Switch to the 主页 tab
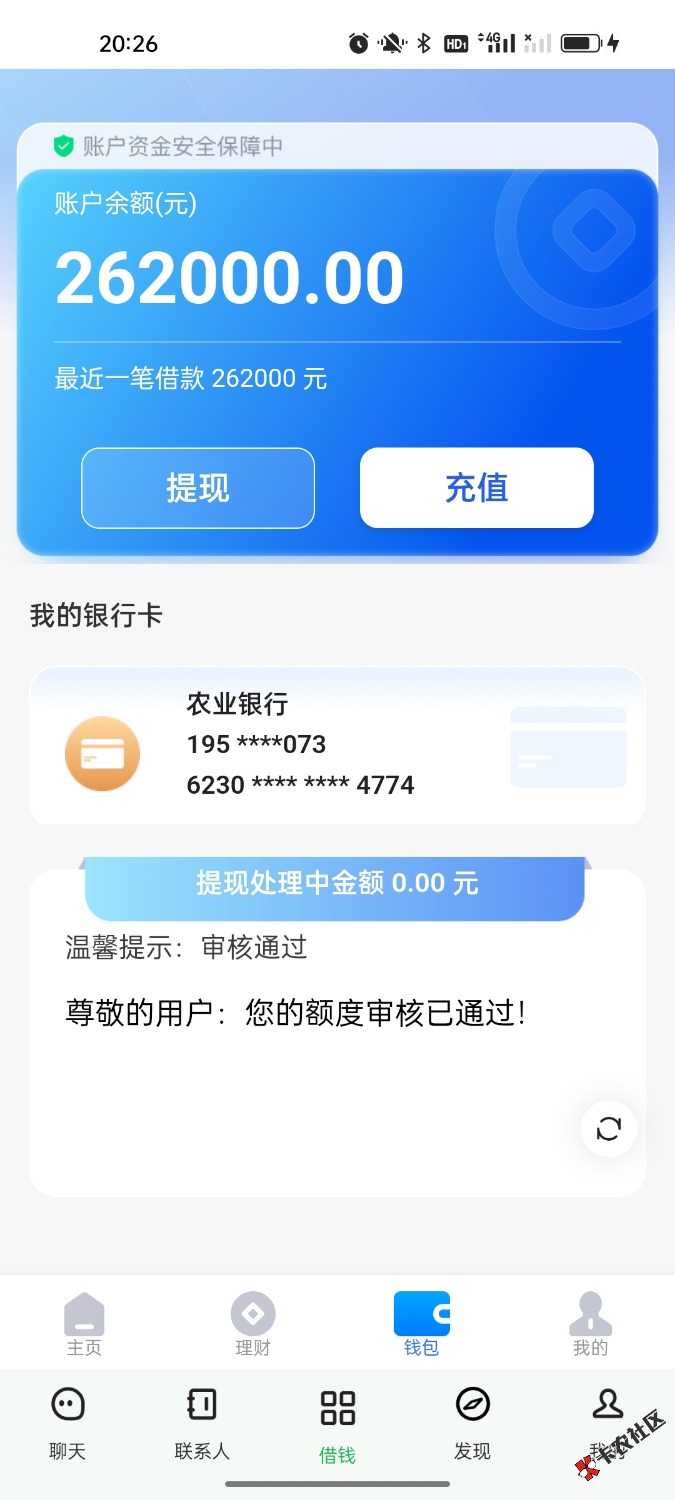This screenshot has height=1500, width=675. 84,1323
